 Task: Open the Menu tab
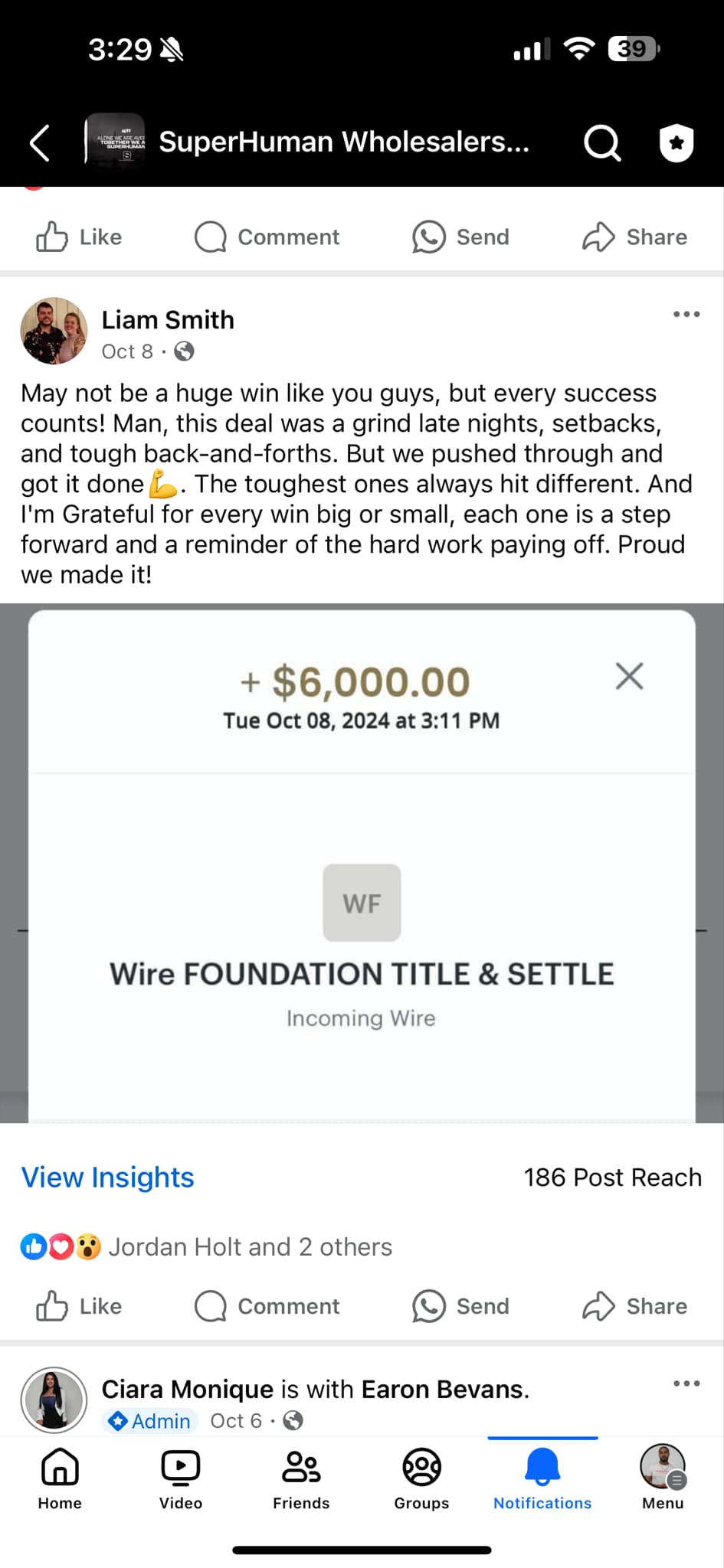coord(663,1479)
